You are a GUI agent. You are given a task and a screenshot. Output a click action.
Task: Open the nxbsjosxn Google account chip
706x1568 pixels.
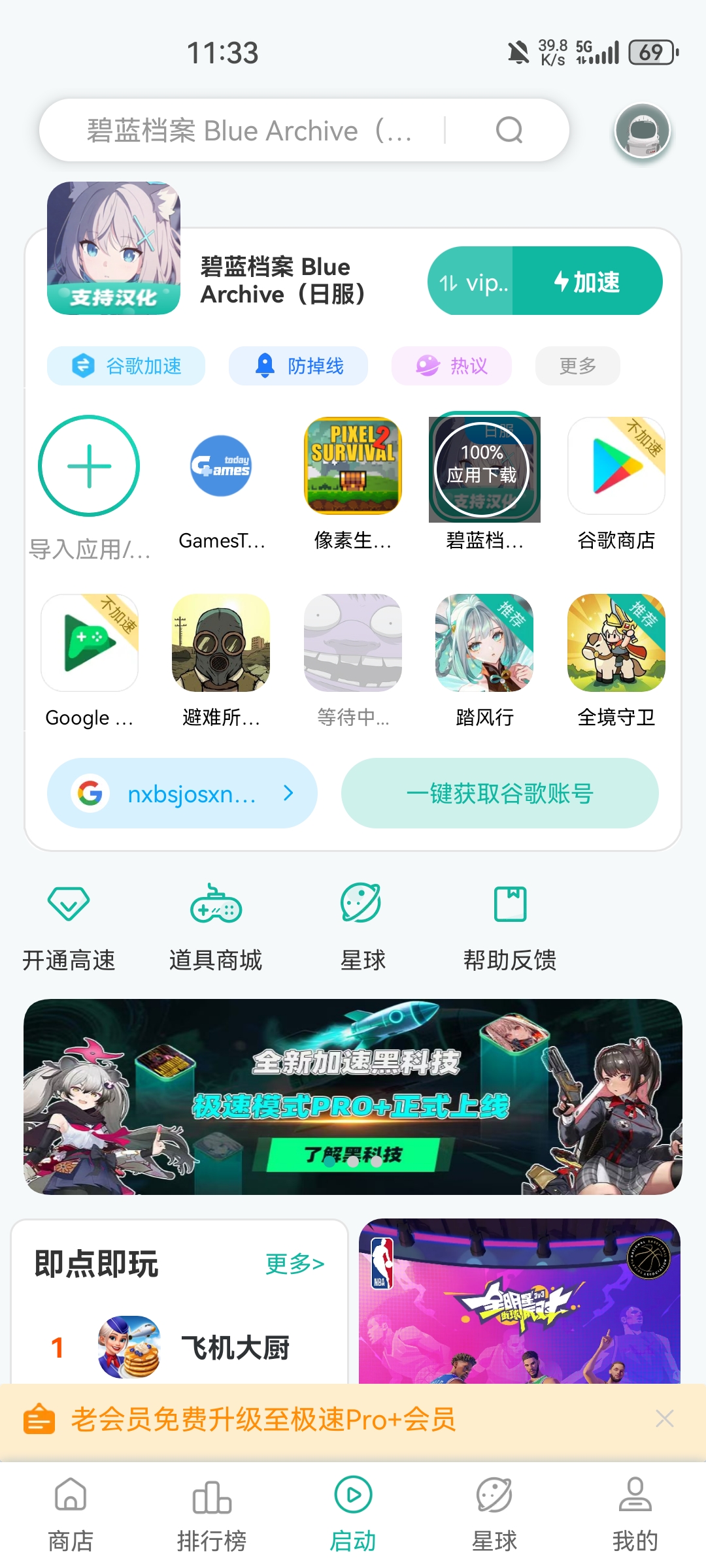182,793
